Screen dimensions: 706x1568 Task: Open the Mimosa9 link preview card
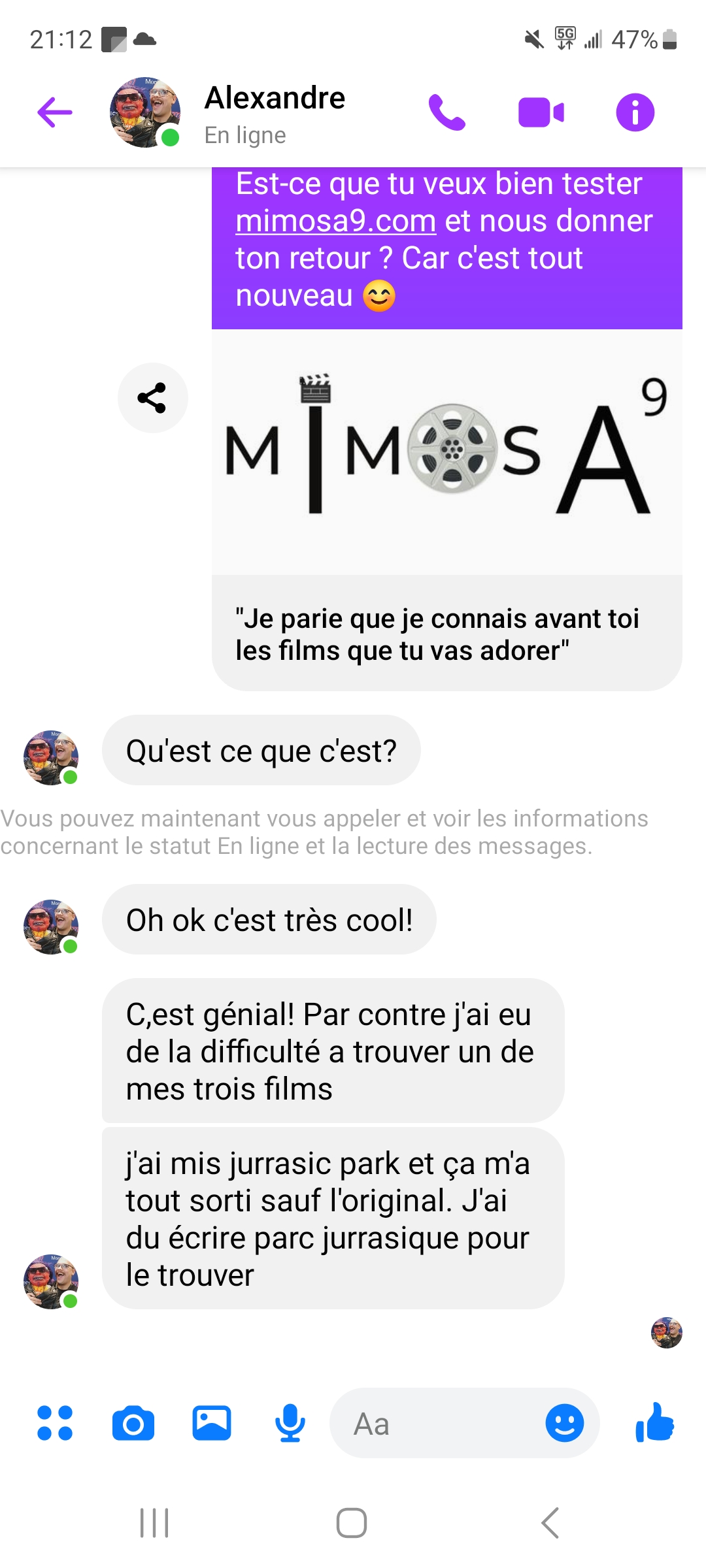coord(446,510)
